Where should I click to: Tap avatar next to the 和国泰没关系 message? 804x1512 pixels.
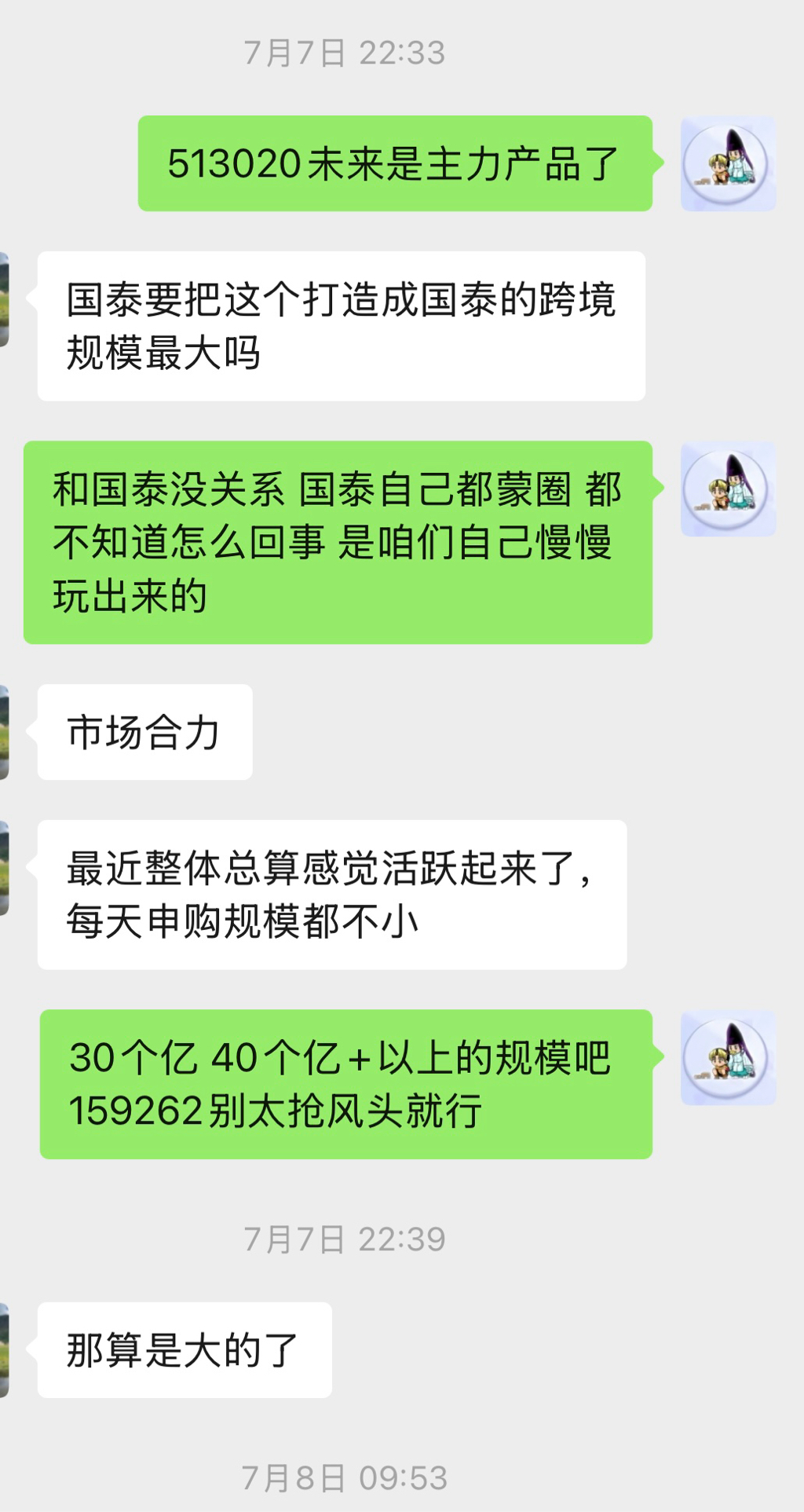[728, 489]
